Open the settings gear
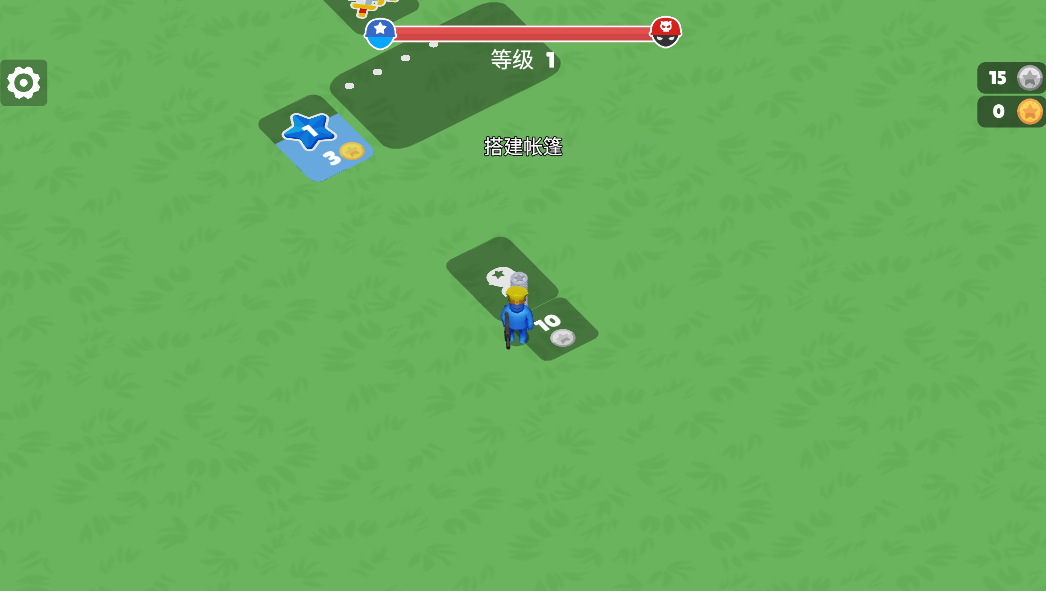The width and height of the screenshot is (1046, 591). [23, 83]
